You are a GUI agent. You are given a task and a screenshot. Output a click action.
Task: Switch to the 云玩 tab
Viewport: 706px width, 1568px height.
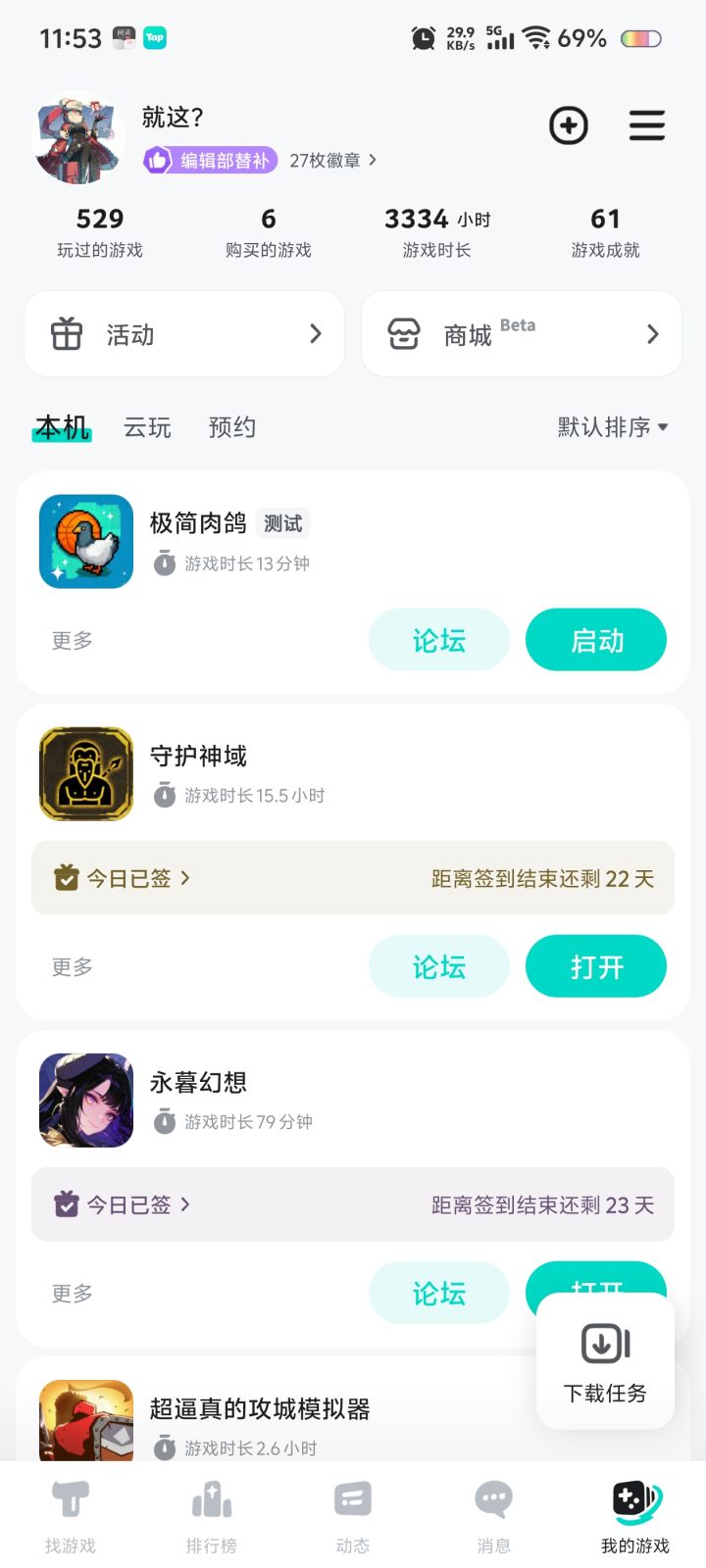tap(147, 427)
